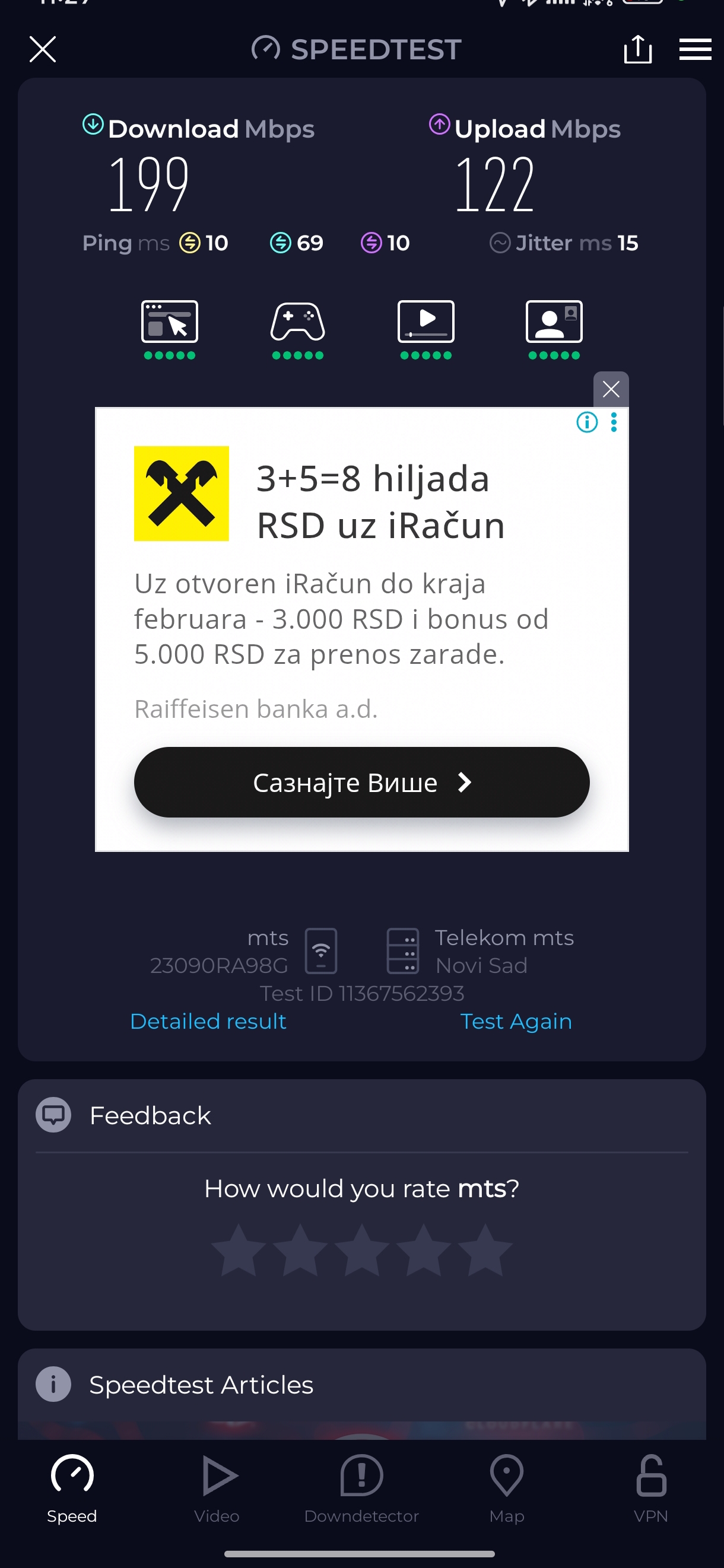
Task: Run the test with Test Again
Action: pos(516,1021)
